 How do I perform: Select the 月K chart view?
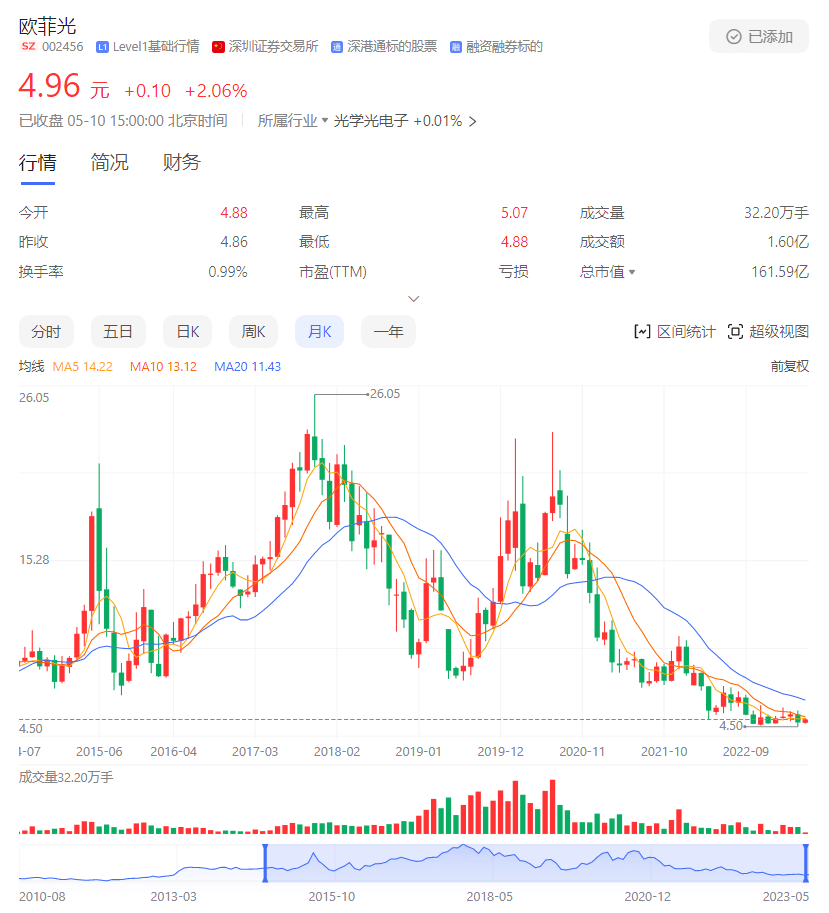tap(319, 332)
